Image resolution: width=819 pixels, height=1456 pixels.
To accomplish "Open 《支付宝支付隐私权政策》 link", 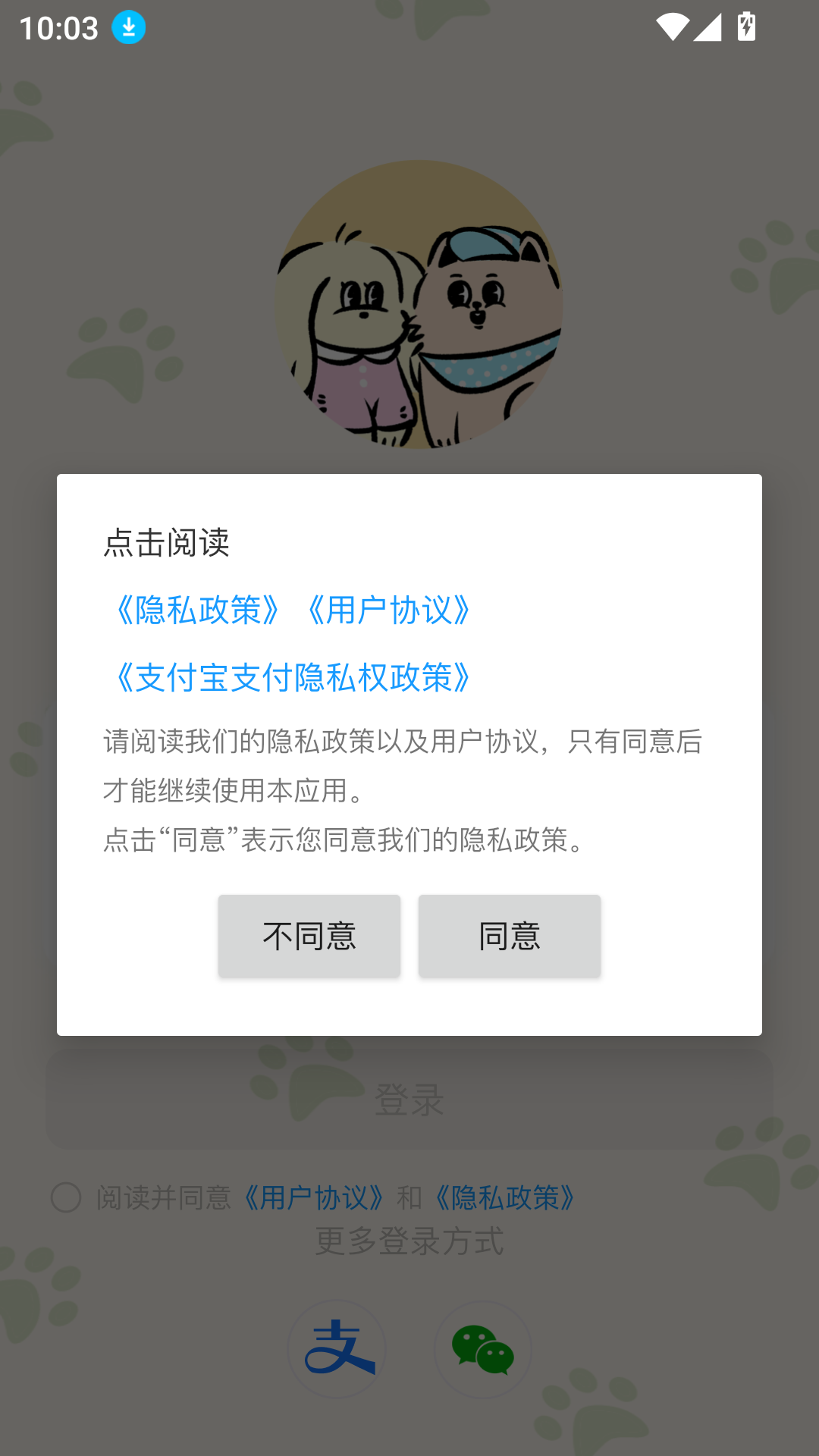I will (x=293, y=677).
